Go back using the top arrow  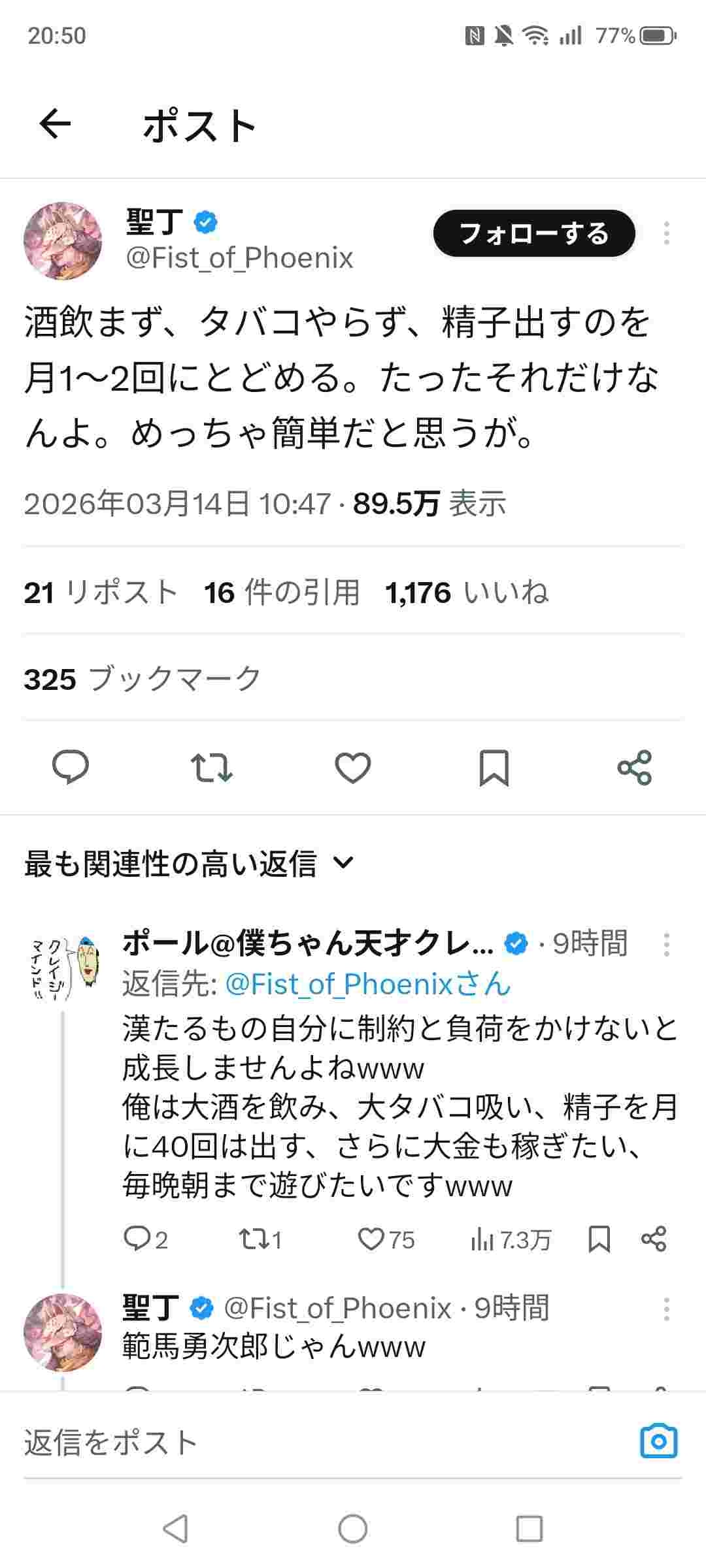tap(55, 124)
